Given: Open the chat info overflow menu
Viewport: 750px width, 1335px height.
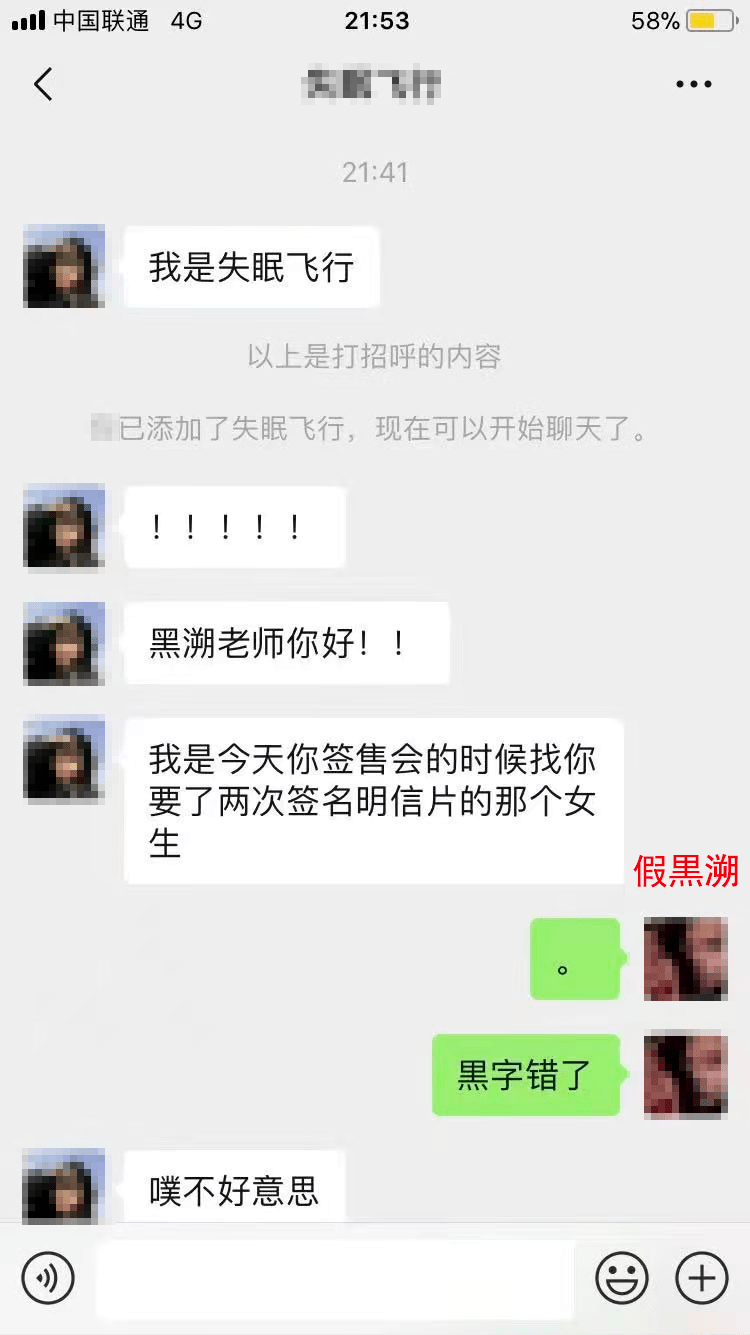Looking at the screenshot, I should (x=693, y=85).
